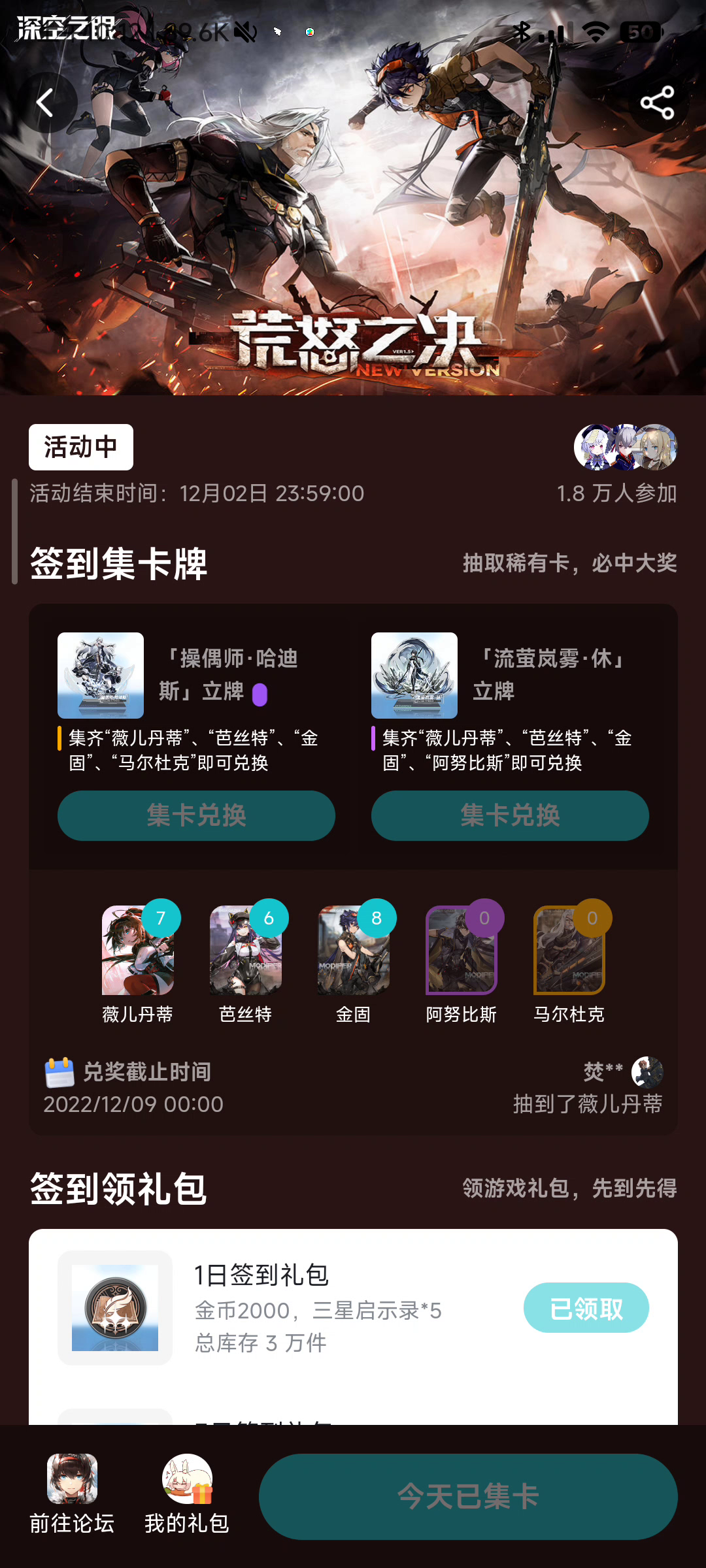Tap 集卡兑换 for 流萤岚雾·休 立牌
706x1568 pixels.
510,815
